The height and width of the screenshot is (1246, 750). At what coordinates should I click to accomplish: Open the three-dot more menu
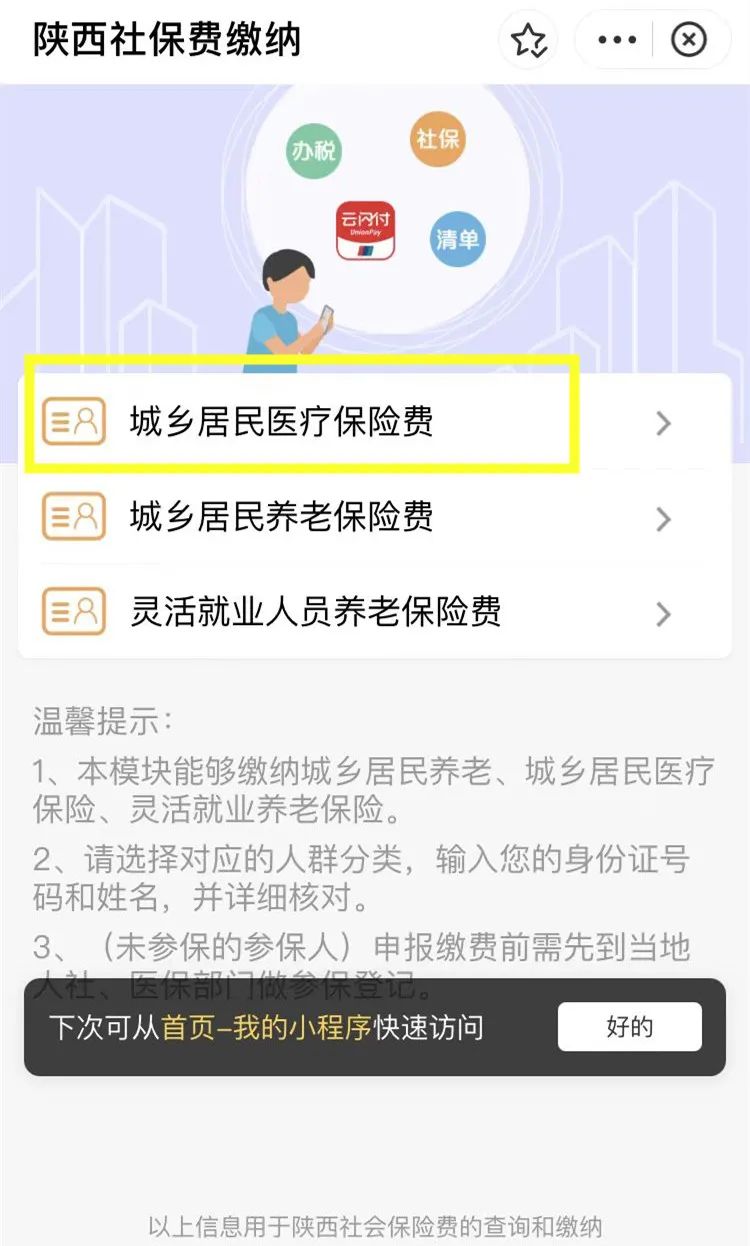tap(616, 40)
